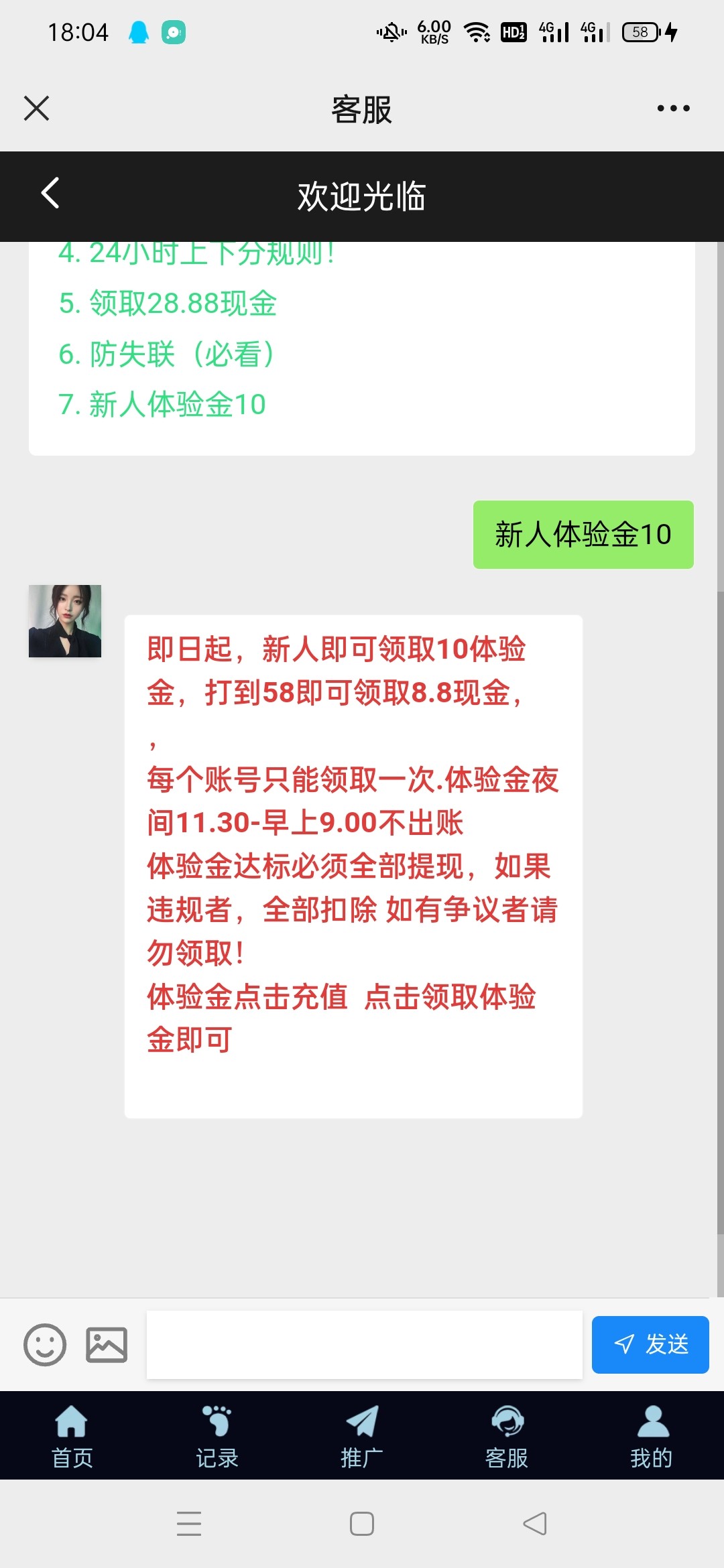Tap the 7. 新人体验金10 link
The image size is (724, 1568).
click(x=162, y=405)
